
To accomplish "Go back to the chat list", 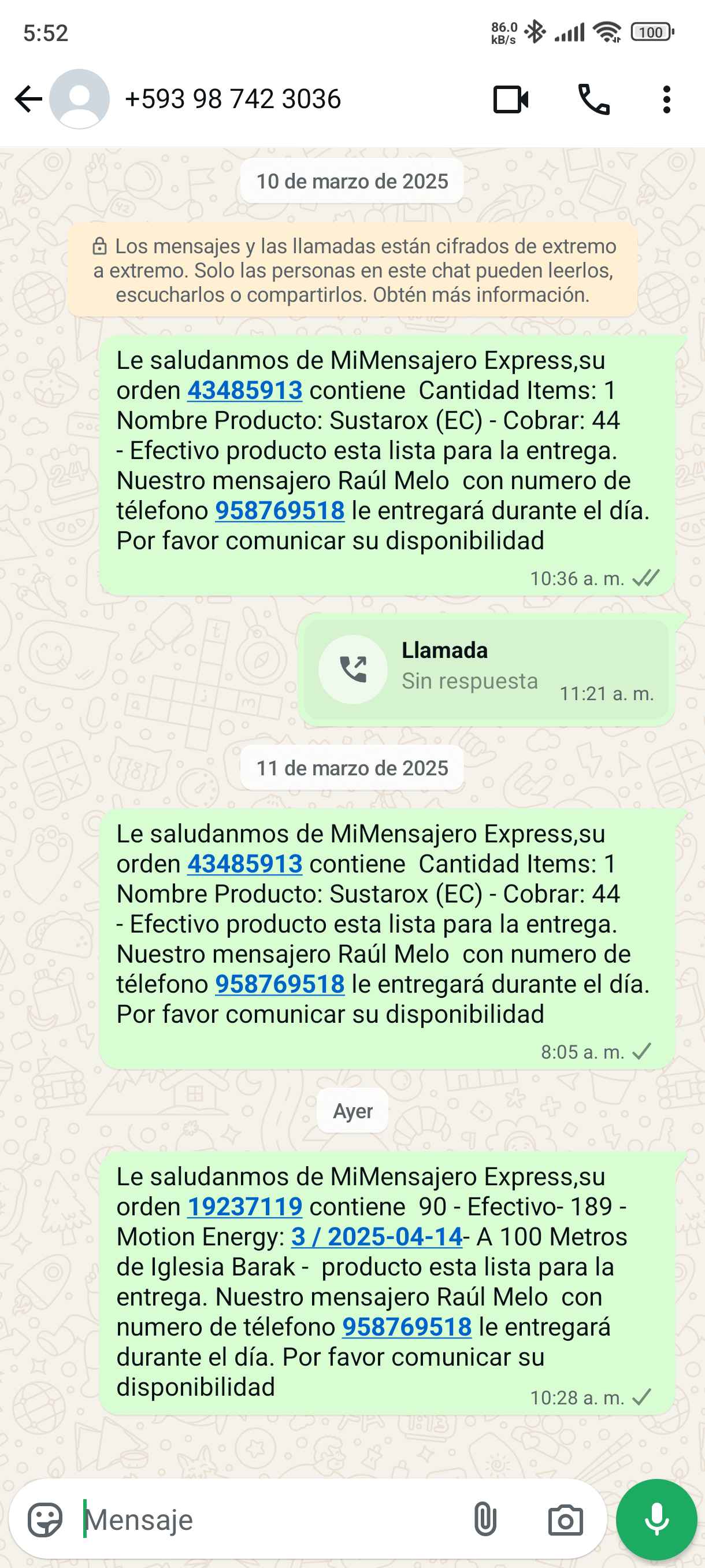I will tap(28, 99).
